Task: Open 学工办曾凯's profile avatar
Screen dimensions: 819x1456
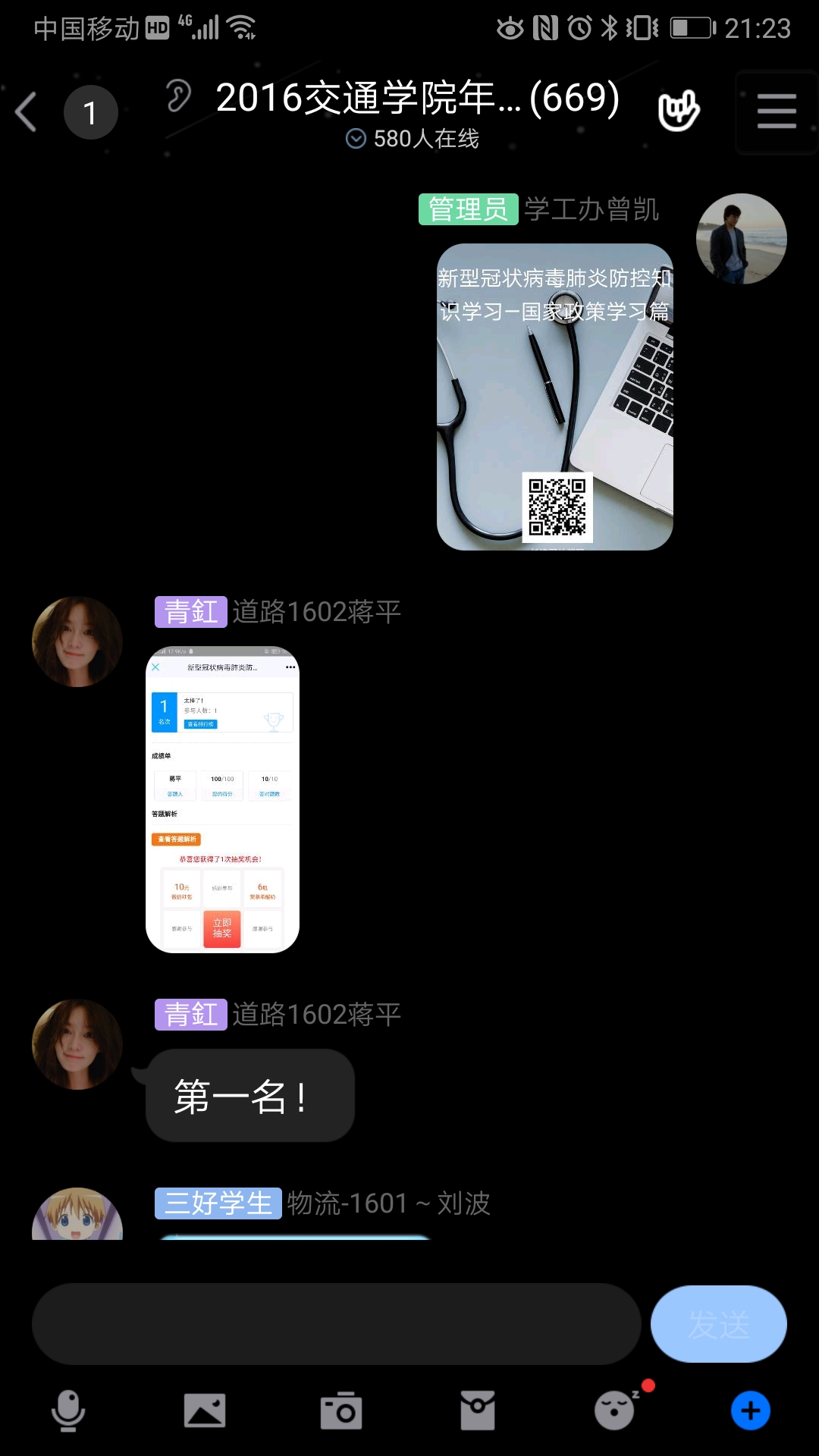Action: (741, 239)
